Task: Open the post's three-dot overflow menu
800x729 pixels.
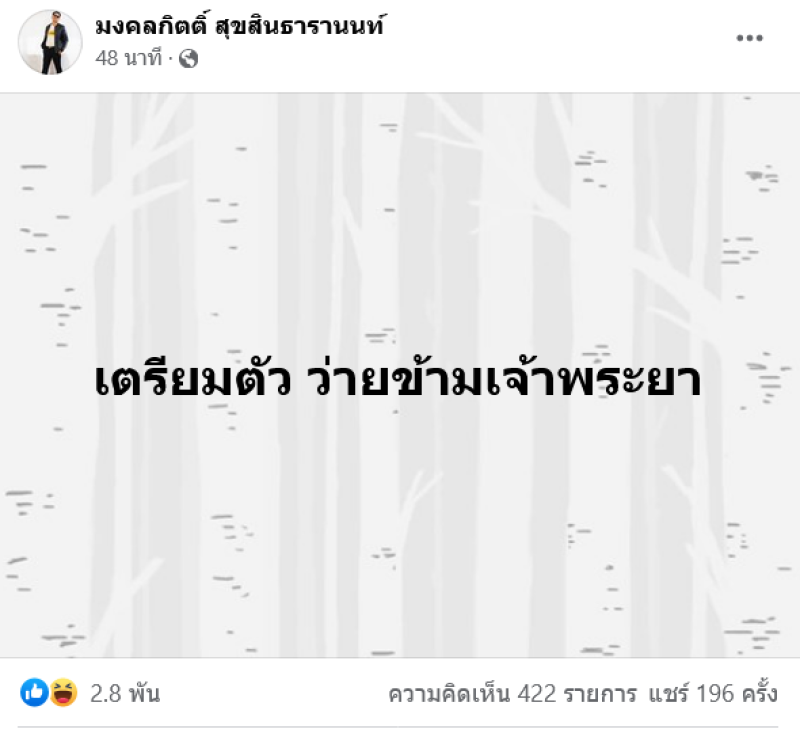Action: [x=749, y=38]
